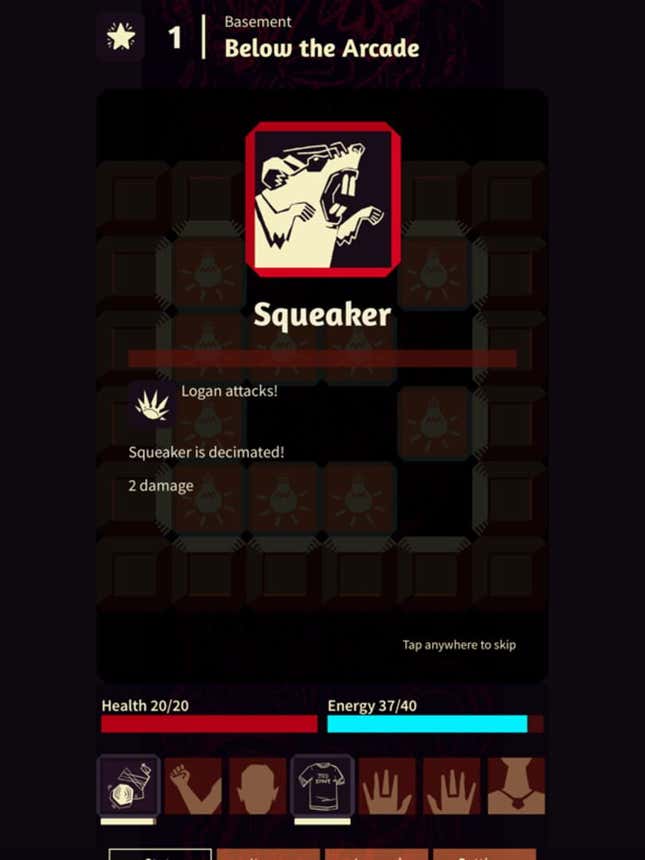Select the equipped weapon slot
Screen dimensions: 645x860
pos(128,786)
